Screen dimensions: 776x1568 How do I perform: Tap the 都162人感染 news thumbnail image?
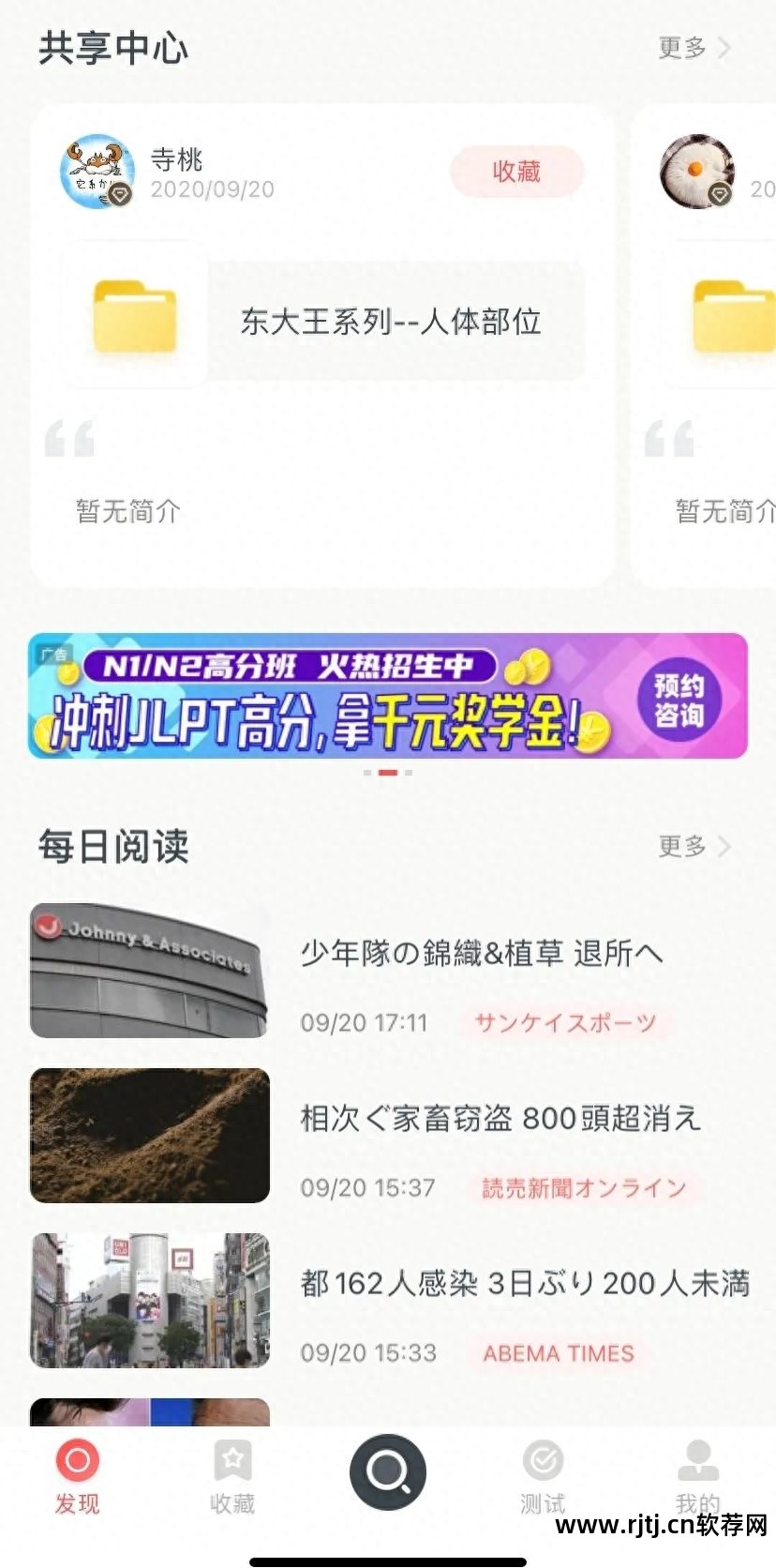click(150, 1300)
